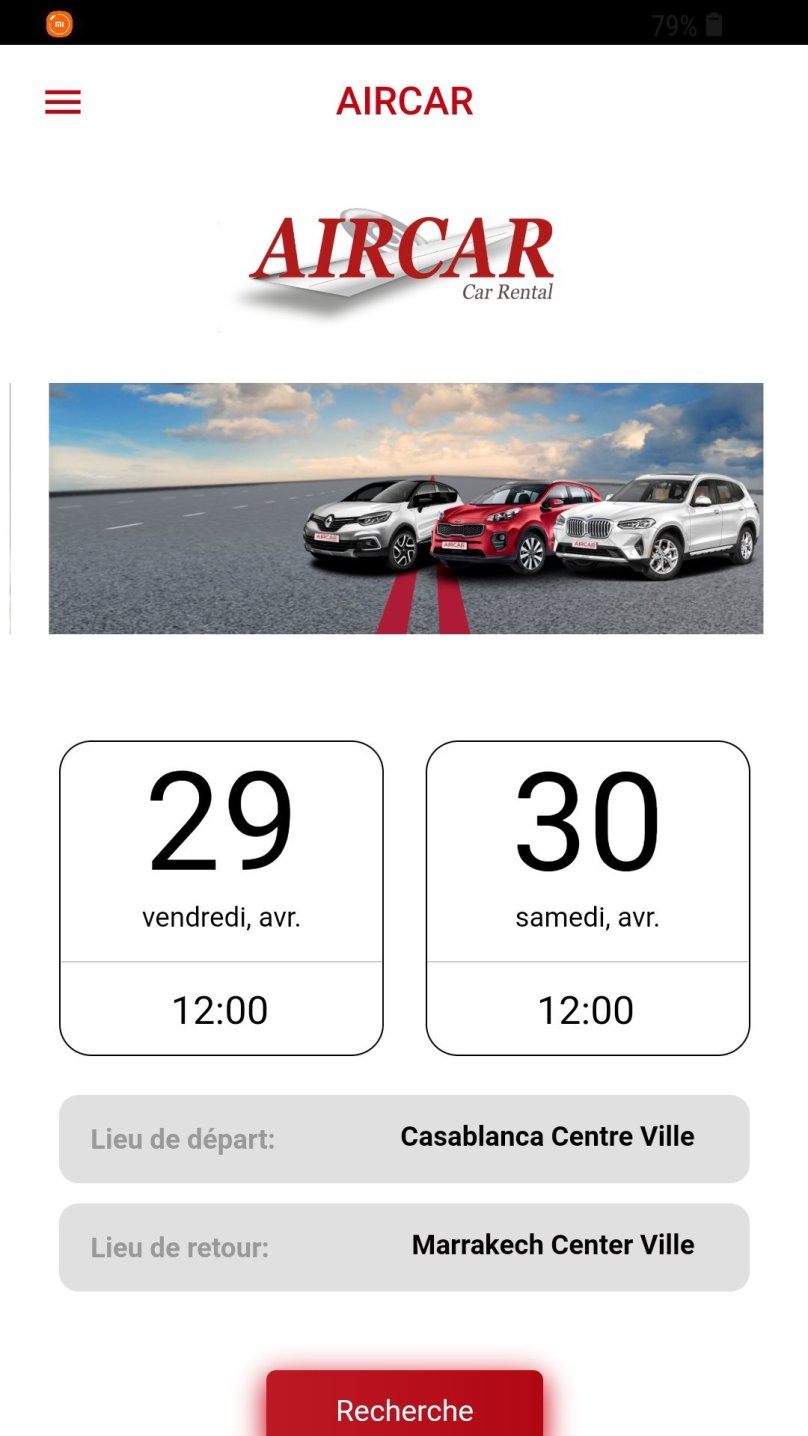Image resolution: width=808 pixels, height=1436 pixels.
Task: Open the hamburger navigation menu
Action: 63,102
